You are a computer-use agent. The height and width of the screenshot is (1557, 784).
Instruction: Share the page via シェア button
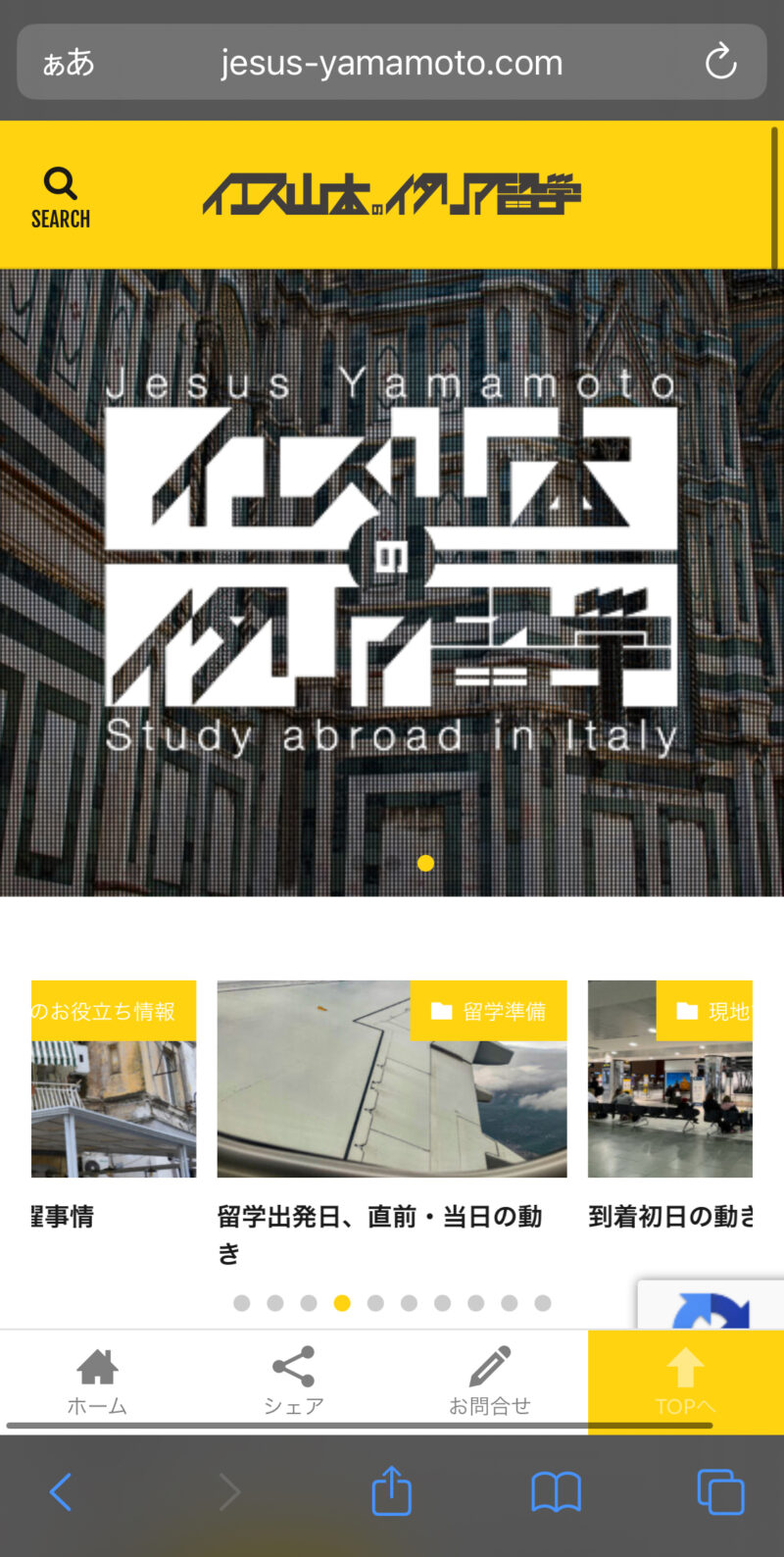point(293,1381)
